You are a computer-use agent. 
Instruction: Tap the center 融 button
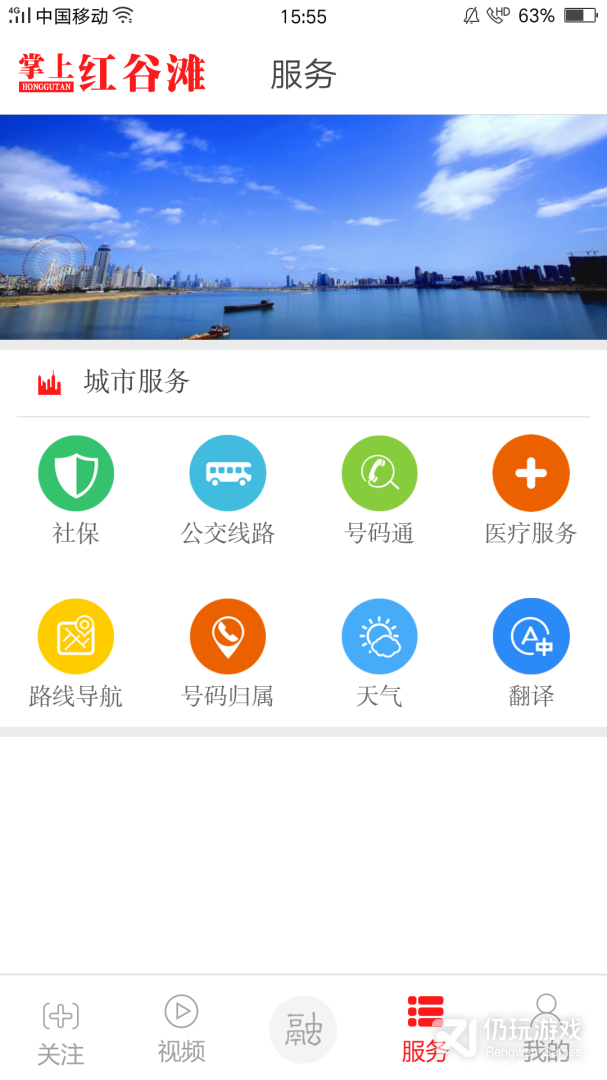303,1029
